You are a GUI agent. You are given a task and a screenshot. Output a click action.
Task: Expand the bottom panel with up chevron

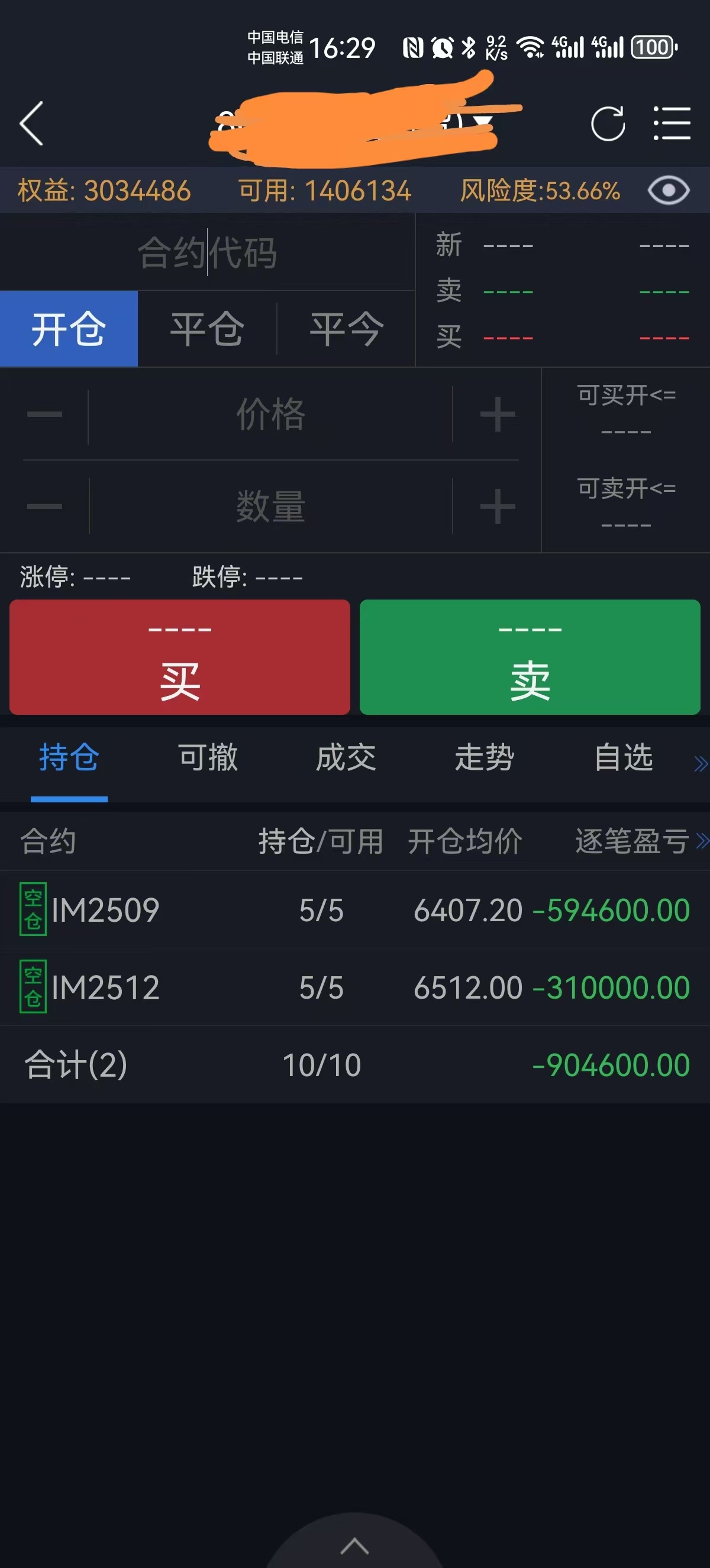click(x=354, y=1545)
